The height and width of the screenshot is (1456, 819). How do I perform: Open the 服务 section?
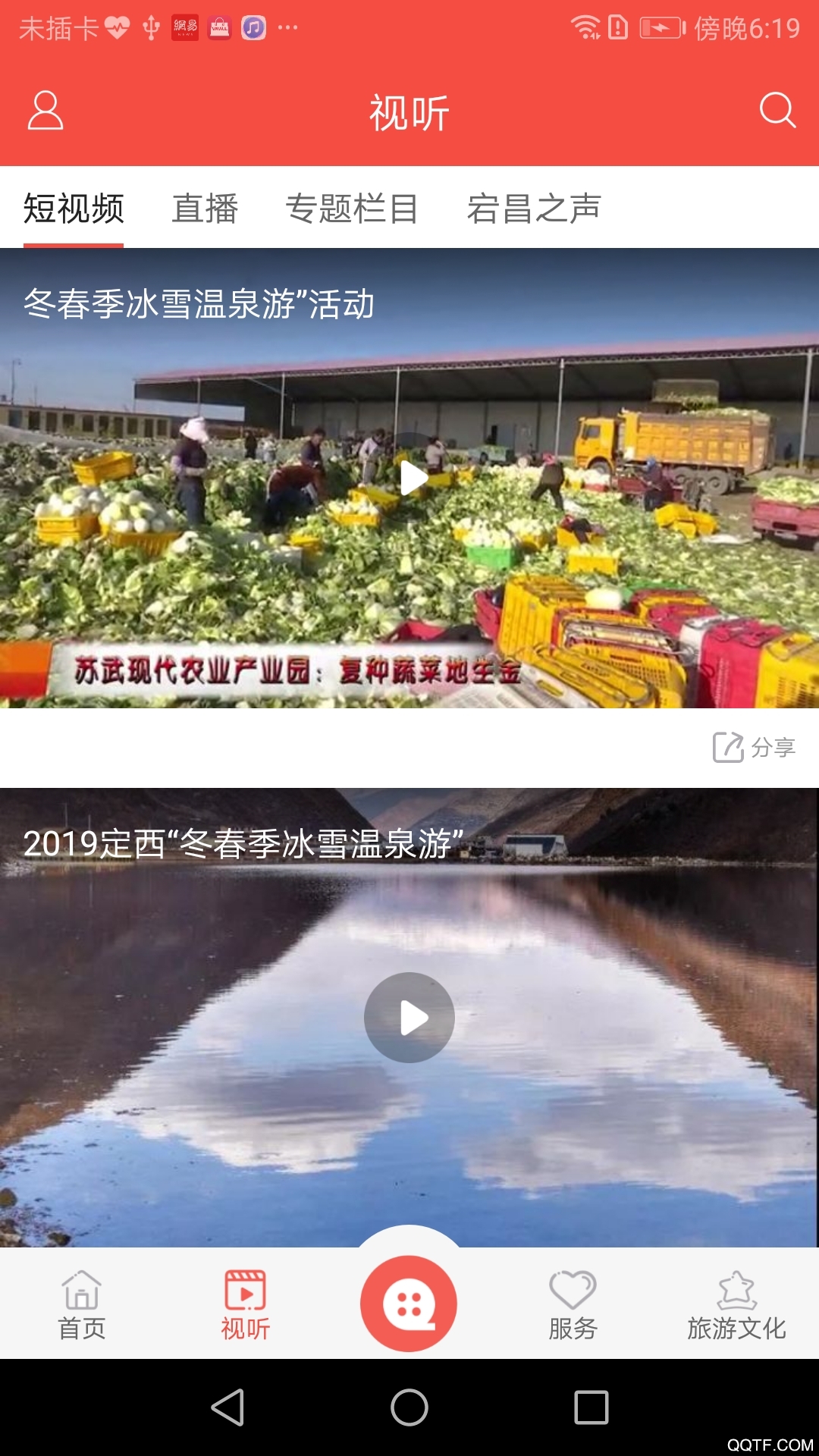[x=573, y=1306]
